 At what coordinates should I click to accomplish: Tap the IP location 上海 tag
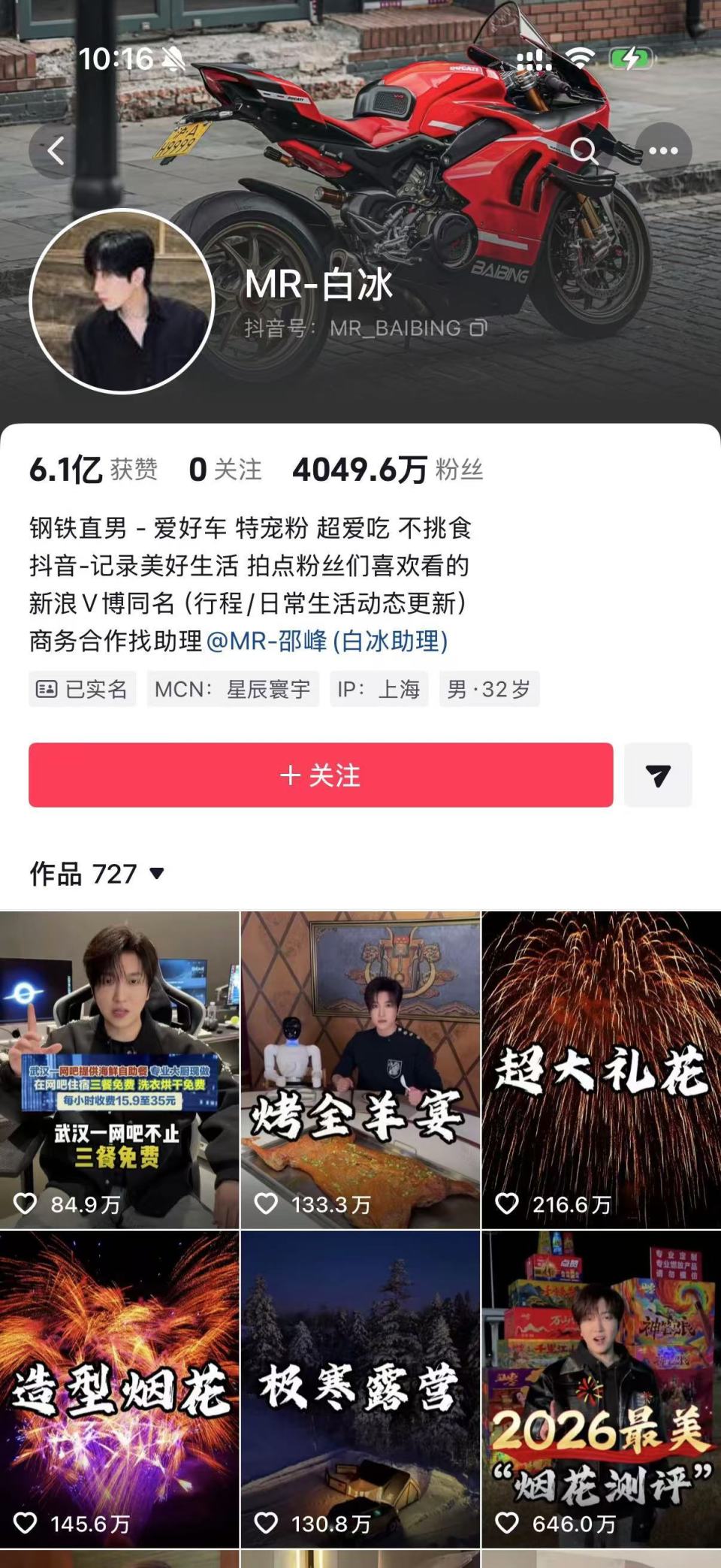[x=379, y=689]
